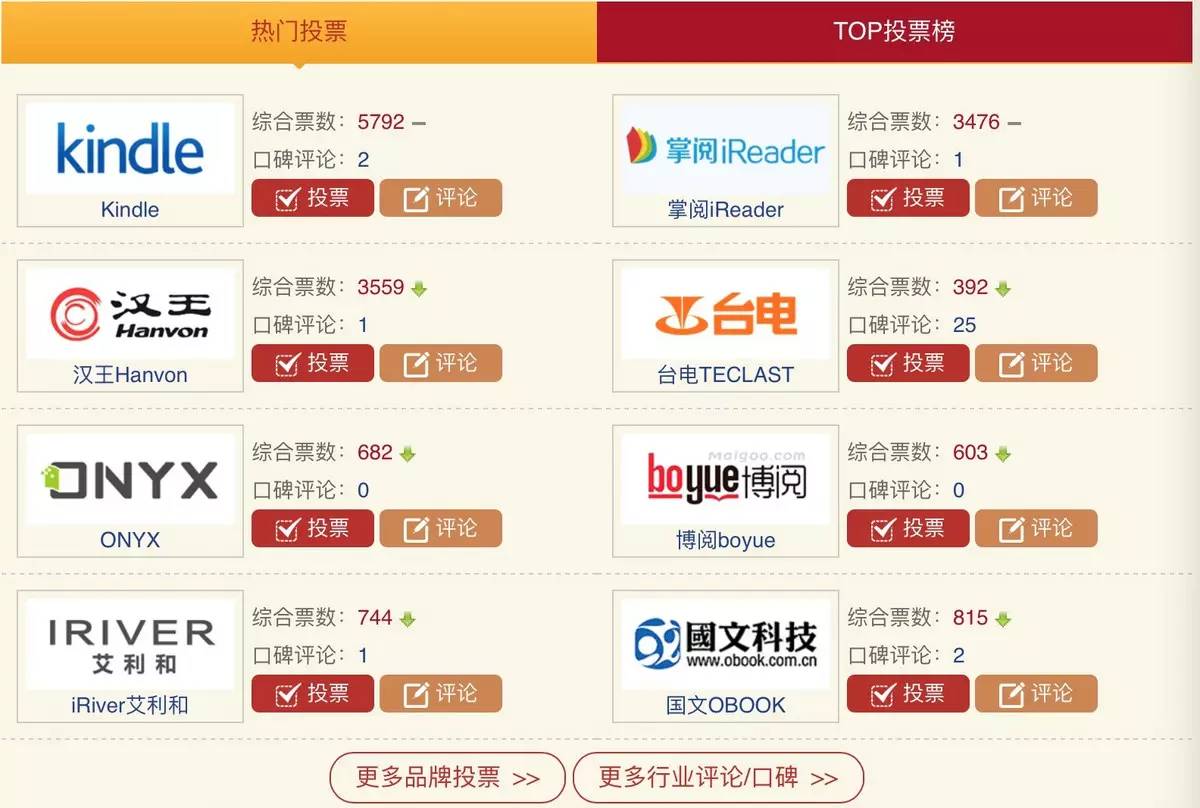Open the iRiver艾利和 brand tile
The image size is (1200, 808).
[x=130, y=656]
